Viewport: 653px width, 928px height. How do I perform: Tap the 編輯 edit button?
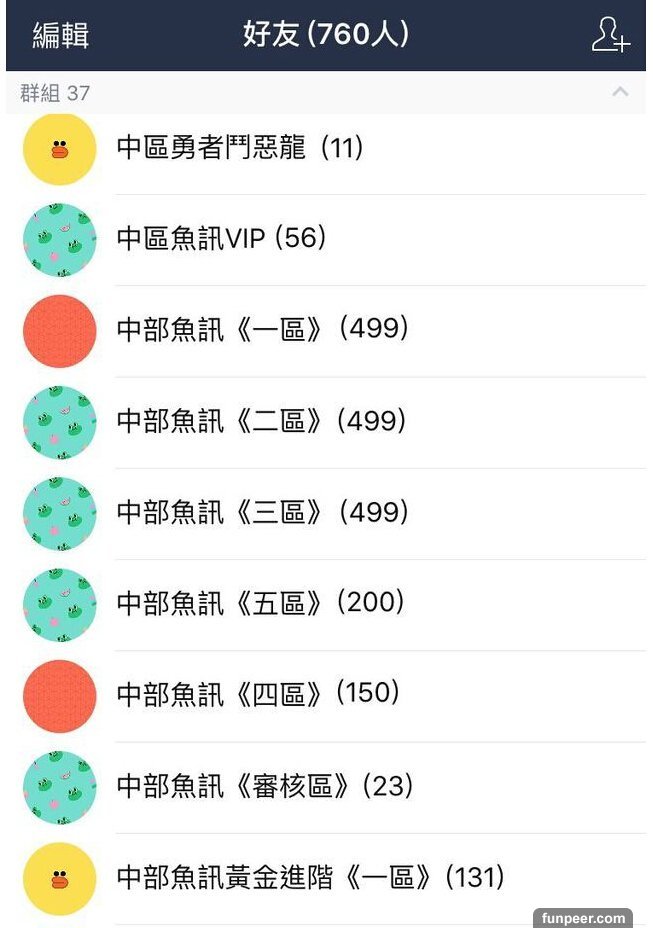pyautogui.click(x=60, y=35)
